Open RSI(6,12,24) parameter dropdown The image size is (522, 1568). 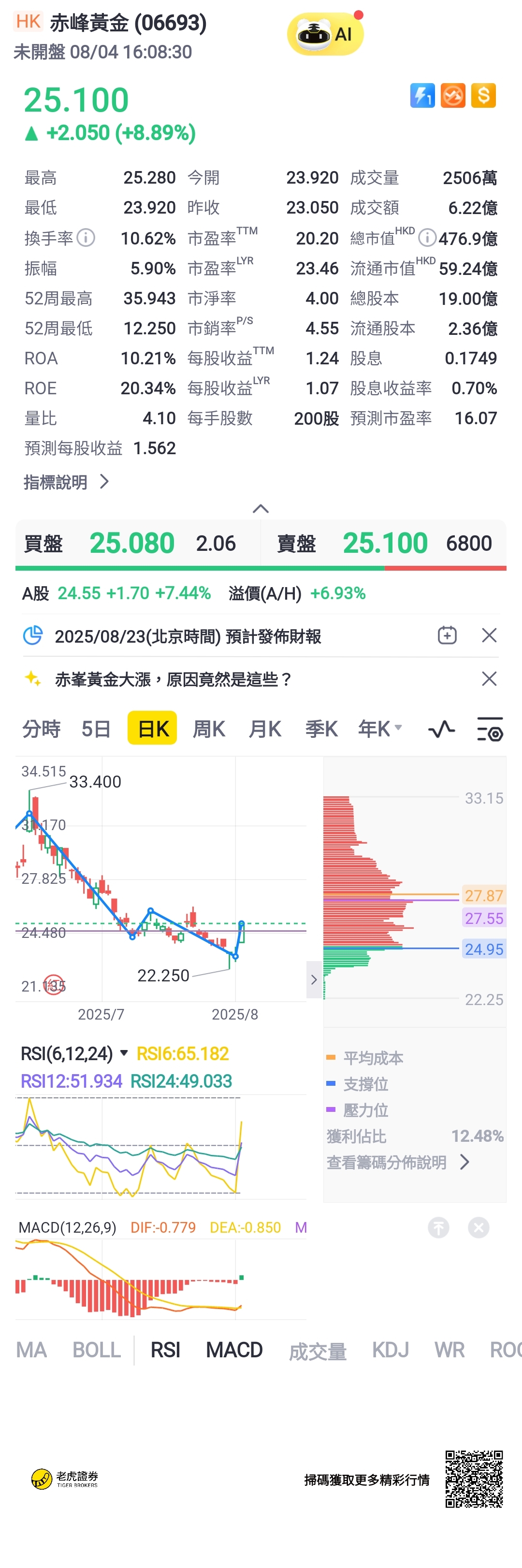click(124, 1053)
